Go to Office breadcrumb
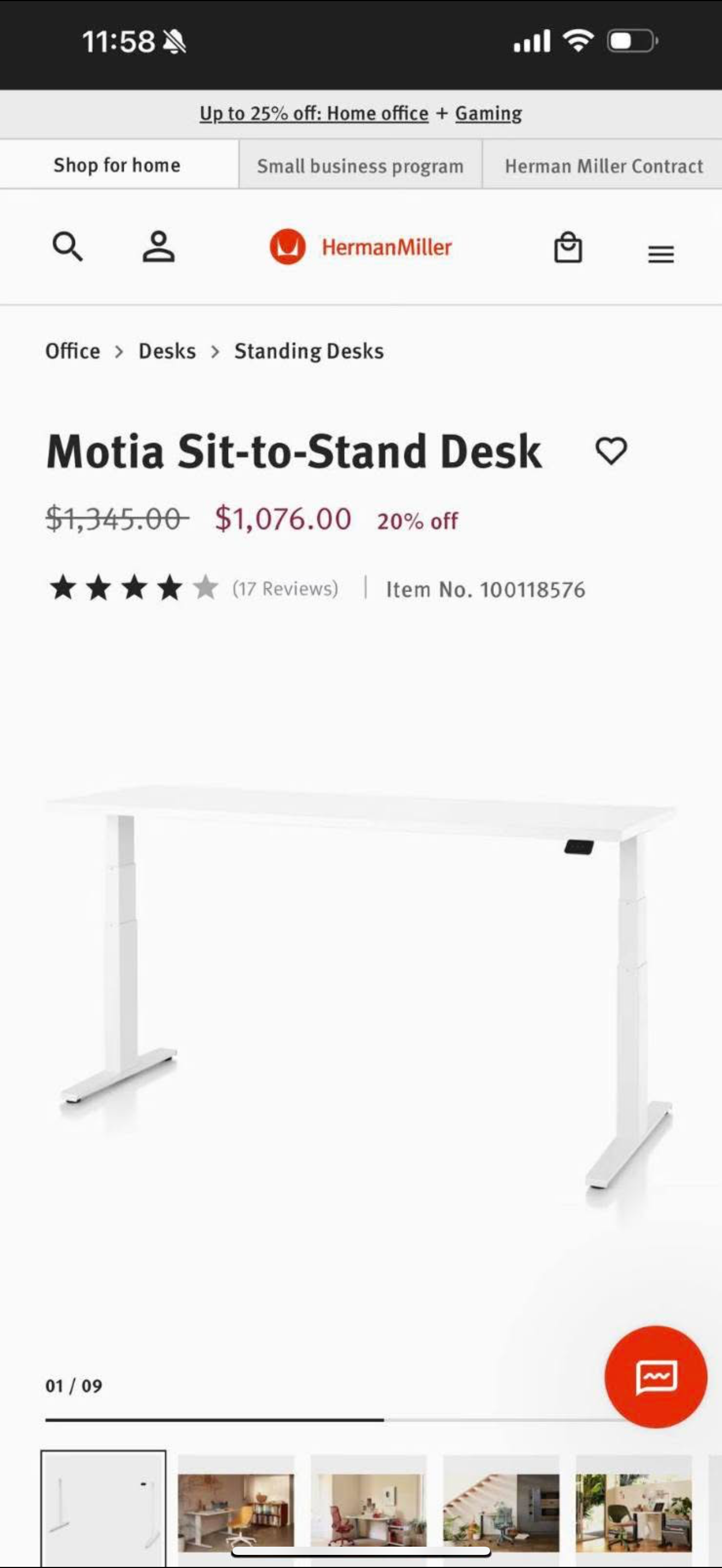The height and width of the screenshot is (1568, 722). pos(72,351)
